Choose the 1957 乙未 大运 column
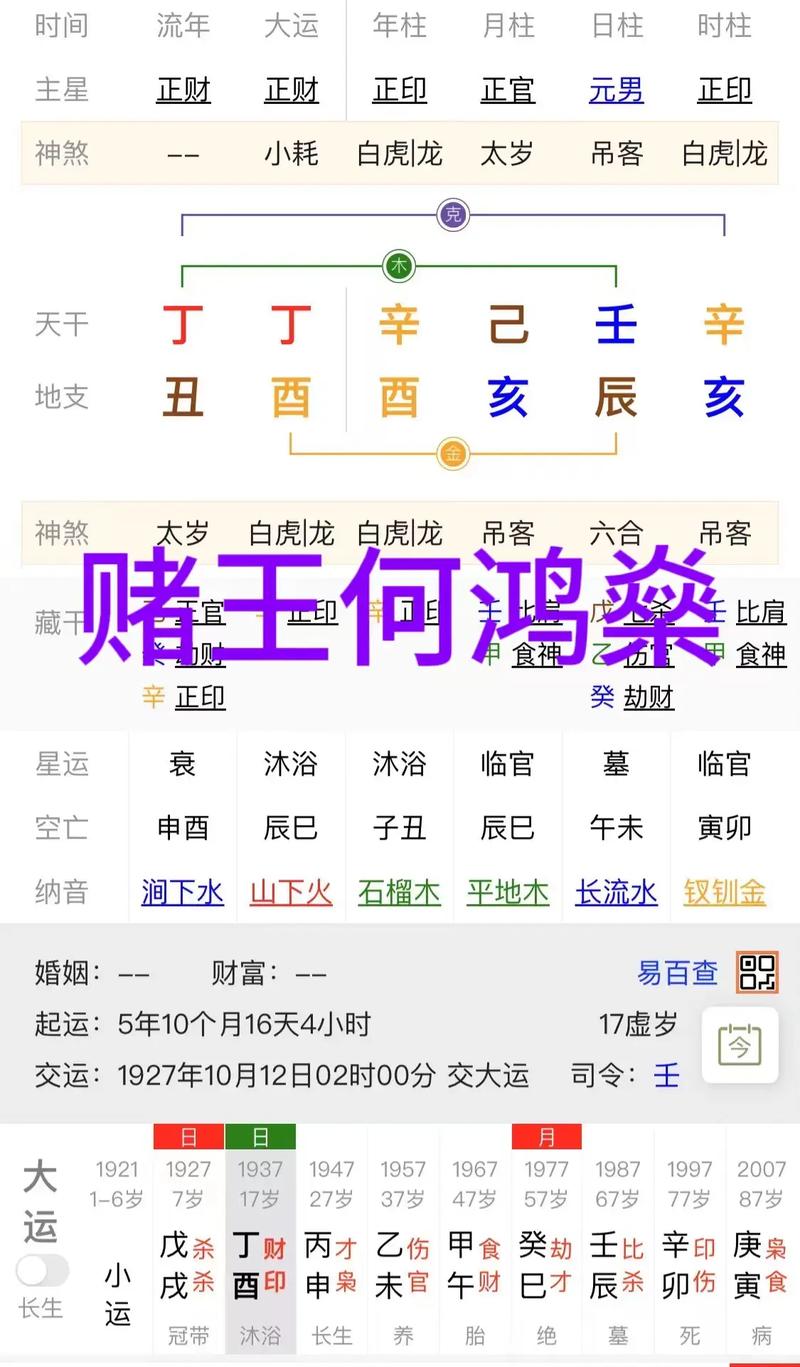This screenshot has width=800, height=1367. click(403, 1250)
